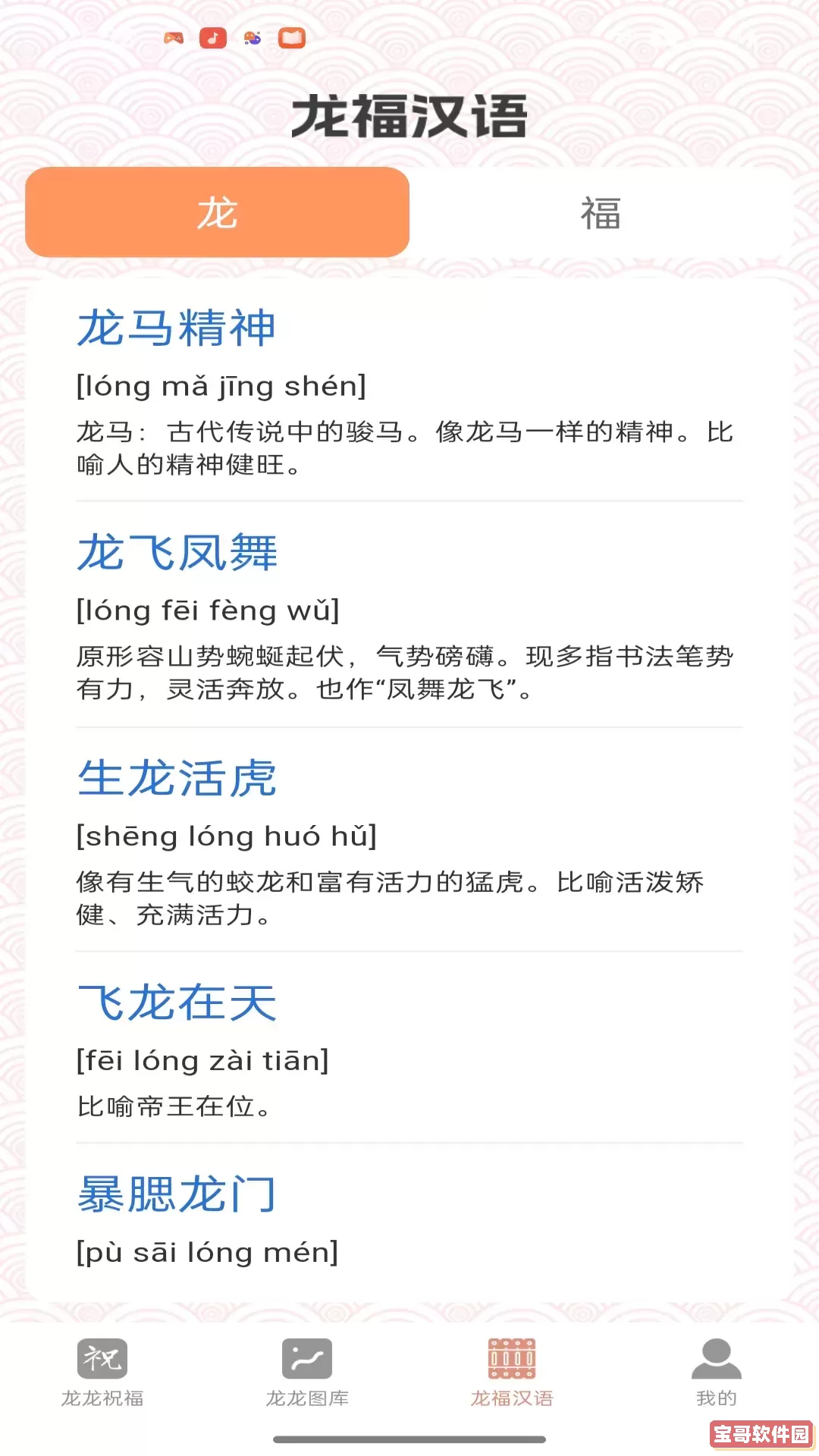819x1456 pixels.
Task: Select the idiom 暴腮龙门
Action: pos(178,1194)
